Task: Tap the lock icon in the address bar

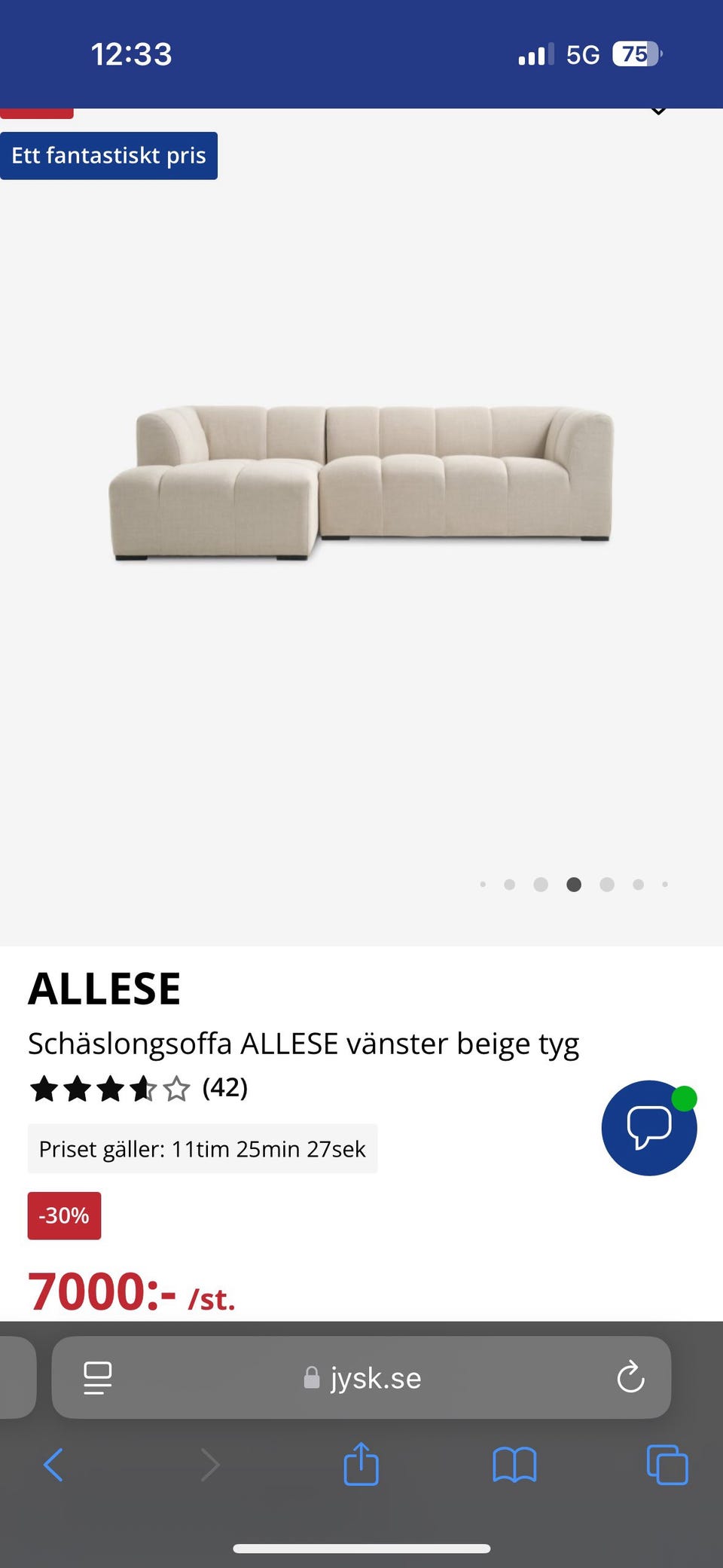Action: coord(311,1378)
